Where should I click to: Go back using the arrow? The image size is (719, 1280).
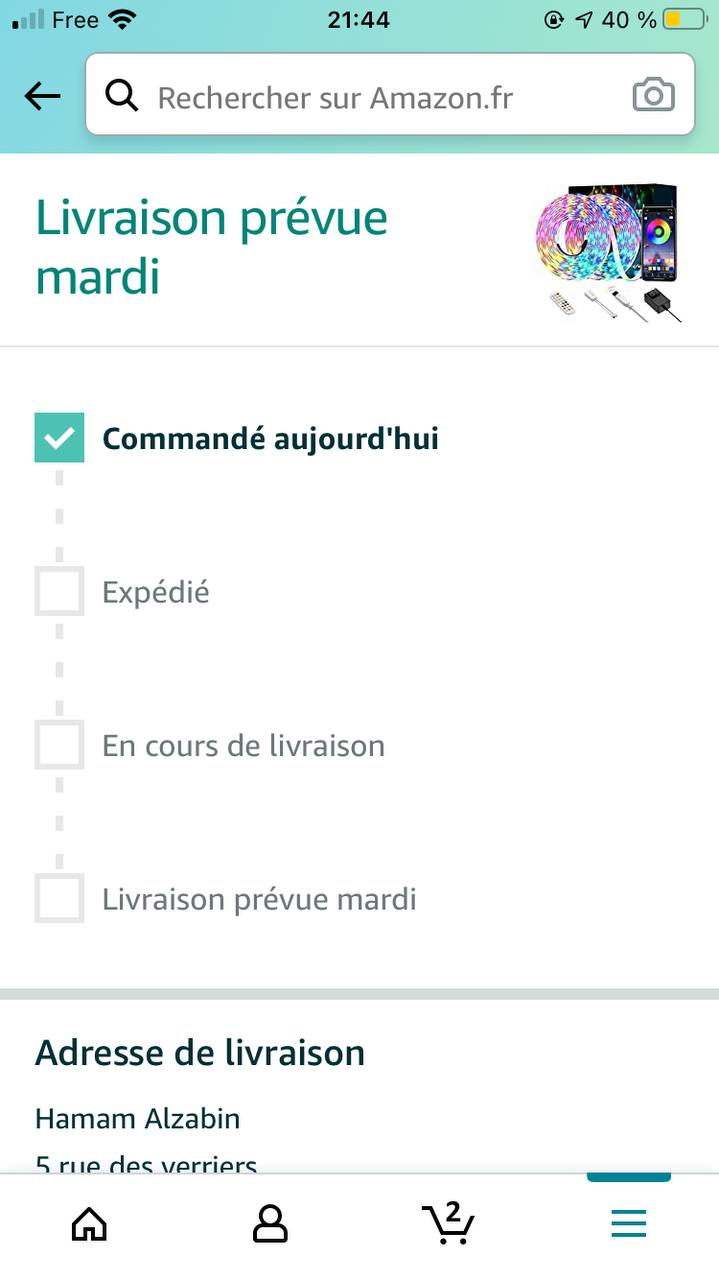coord(42,96)
